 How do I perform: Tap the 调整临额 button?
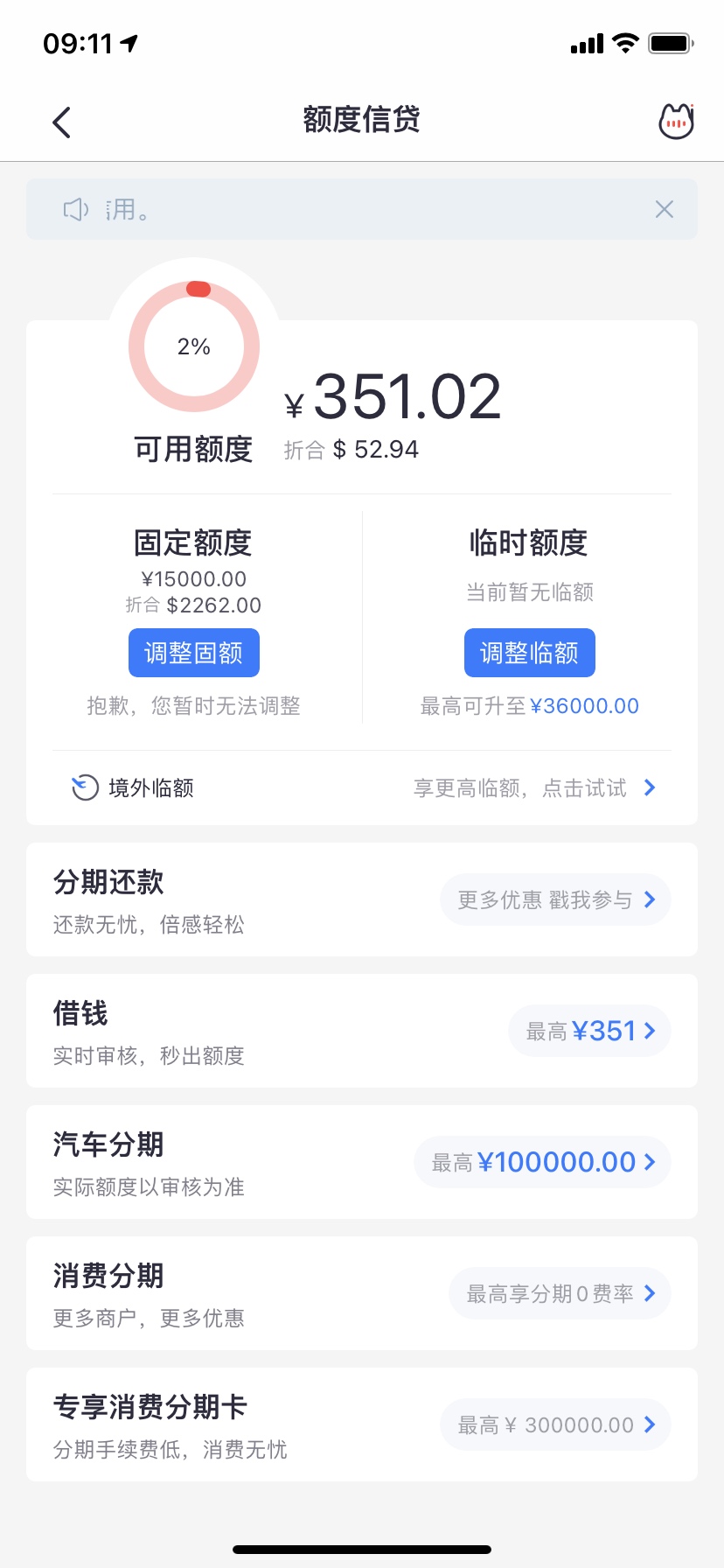(530, 653)
